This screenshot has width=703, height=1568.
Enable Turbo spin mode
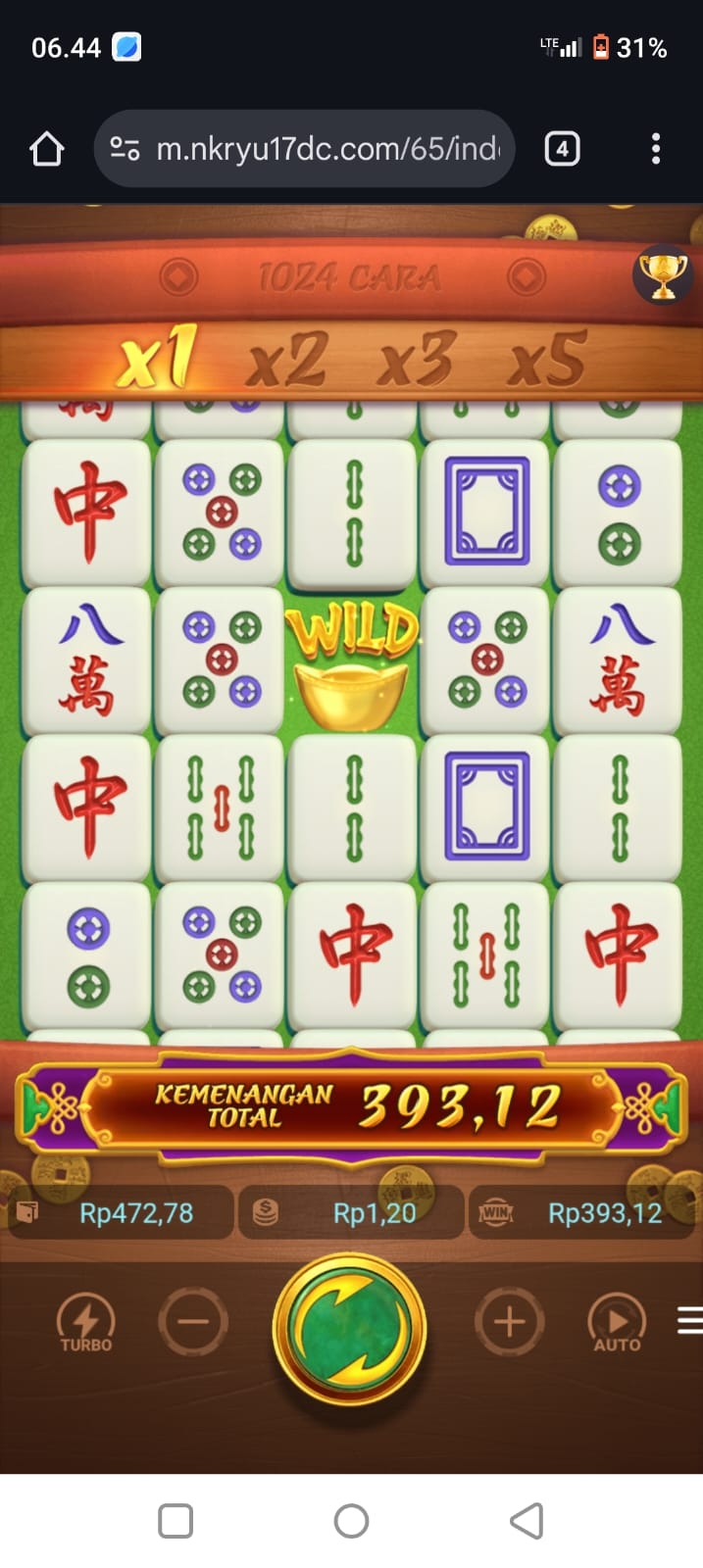coord(86,1323)
